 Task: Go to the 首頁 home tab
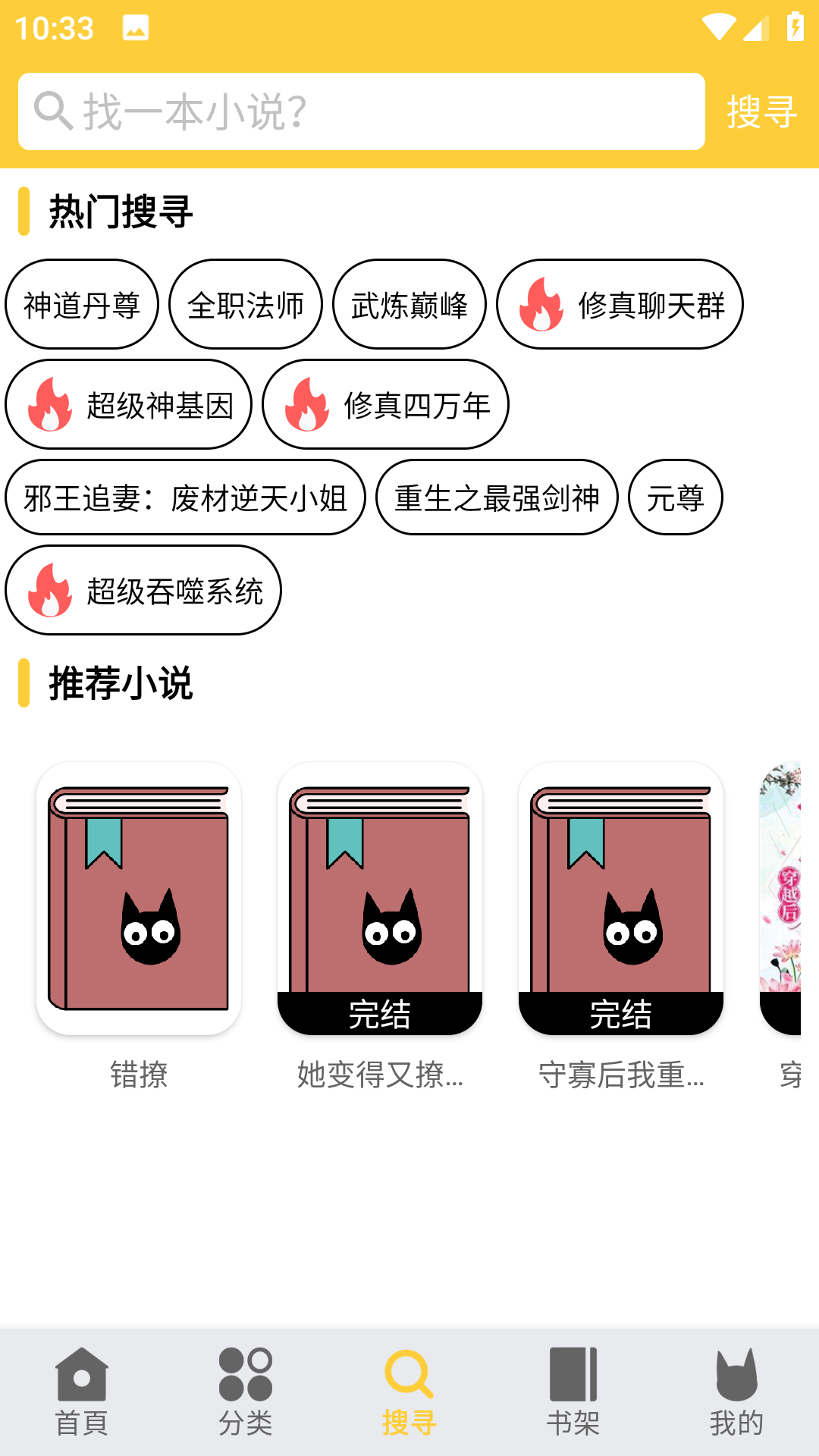point(82,1392)
